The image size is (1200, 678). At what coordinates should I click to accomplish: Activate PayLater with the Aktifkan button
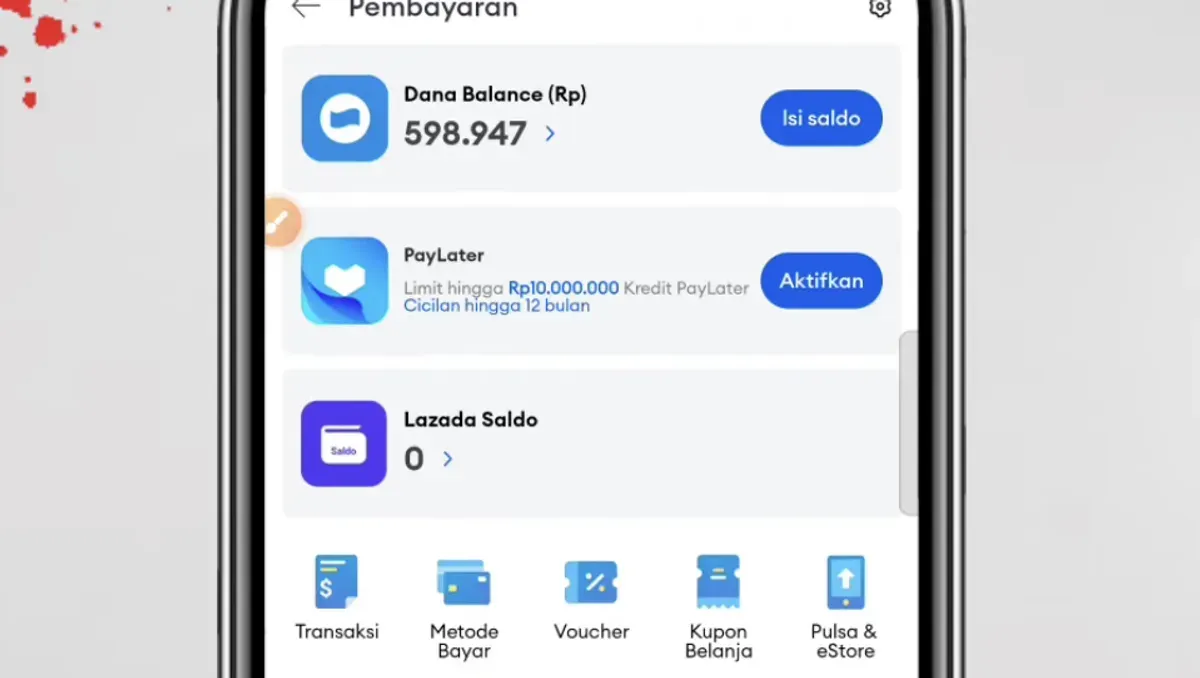(x=821, y=281)
